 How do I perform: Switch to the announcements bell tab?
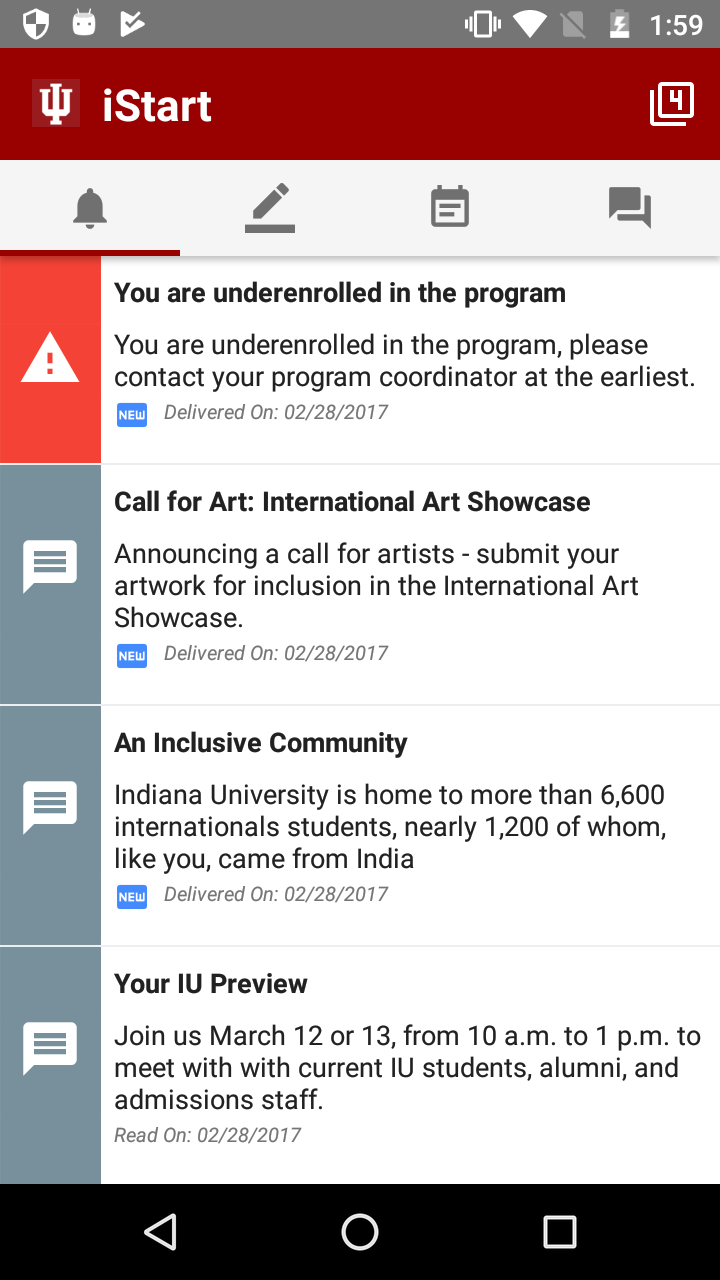[90, 207]
